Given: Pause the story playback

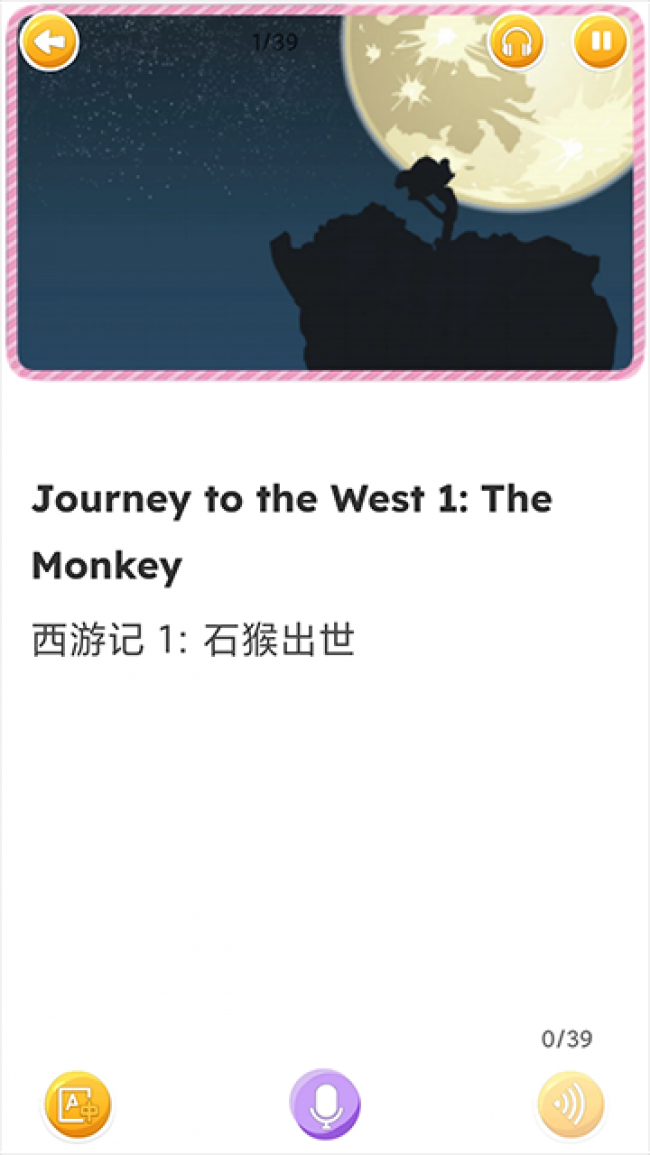Looking at the screenshot, I should click(x=600, y=42).
